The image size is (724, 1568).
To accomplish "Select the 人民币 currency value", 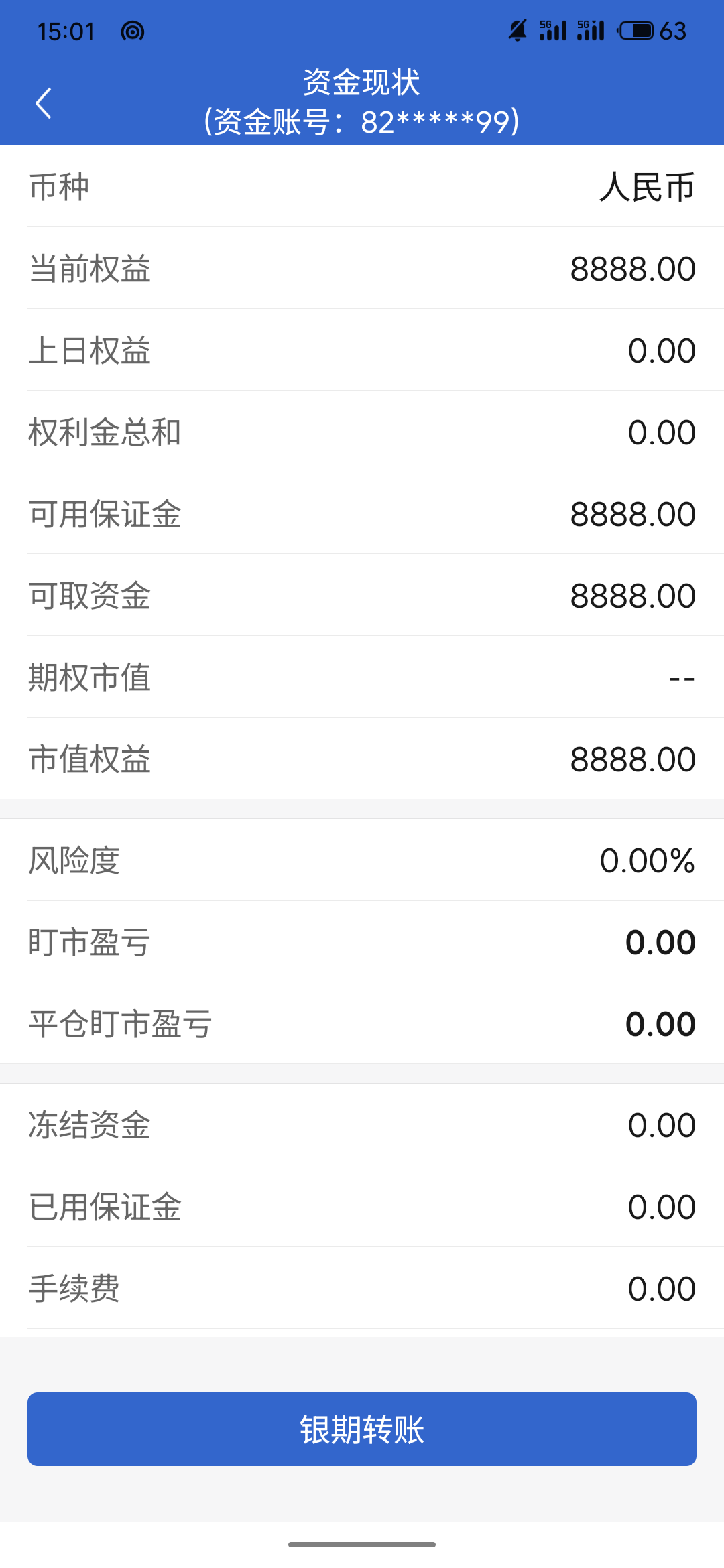I will (648, 188).
